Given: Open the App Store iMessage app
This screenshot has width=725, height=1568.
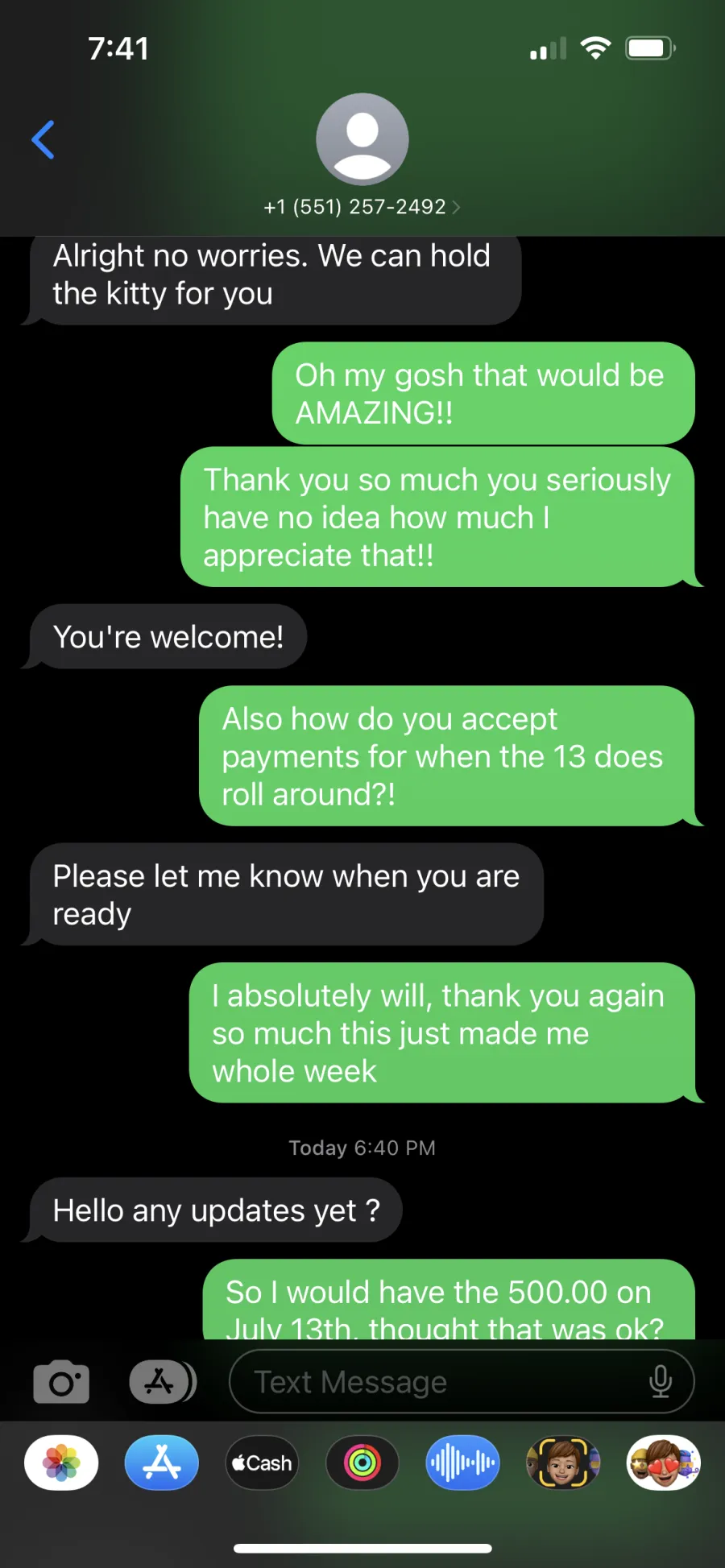Looking at the screenshot, I should [x=162, y=1463].
